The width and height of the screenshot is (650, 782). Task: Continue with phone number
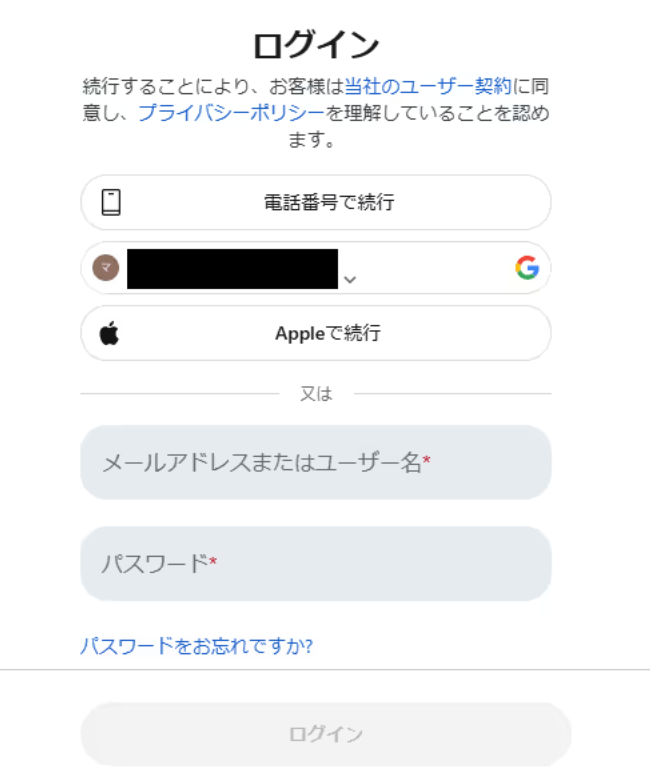[315, 203]
